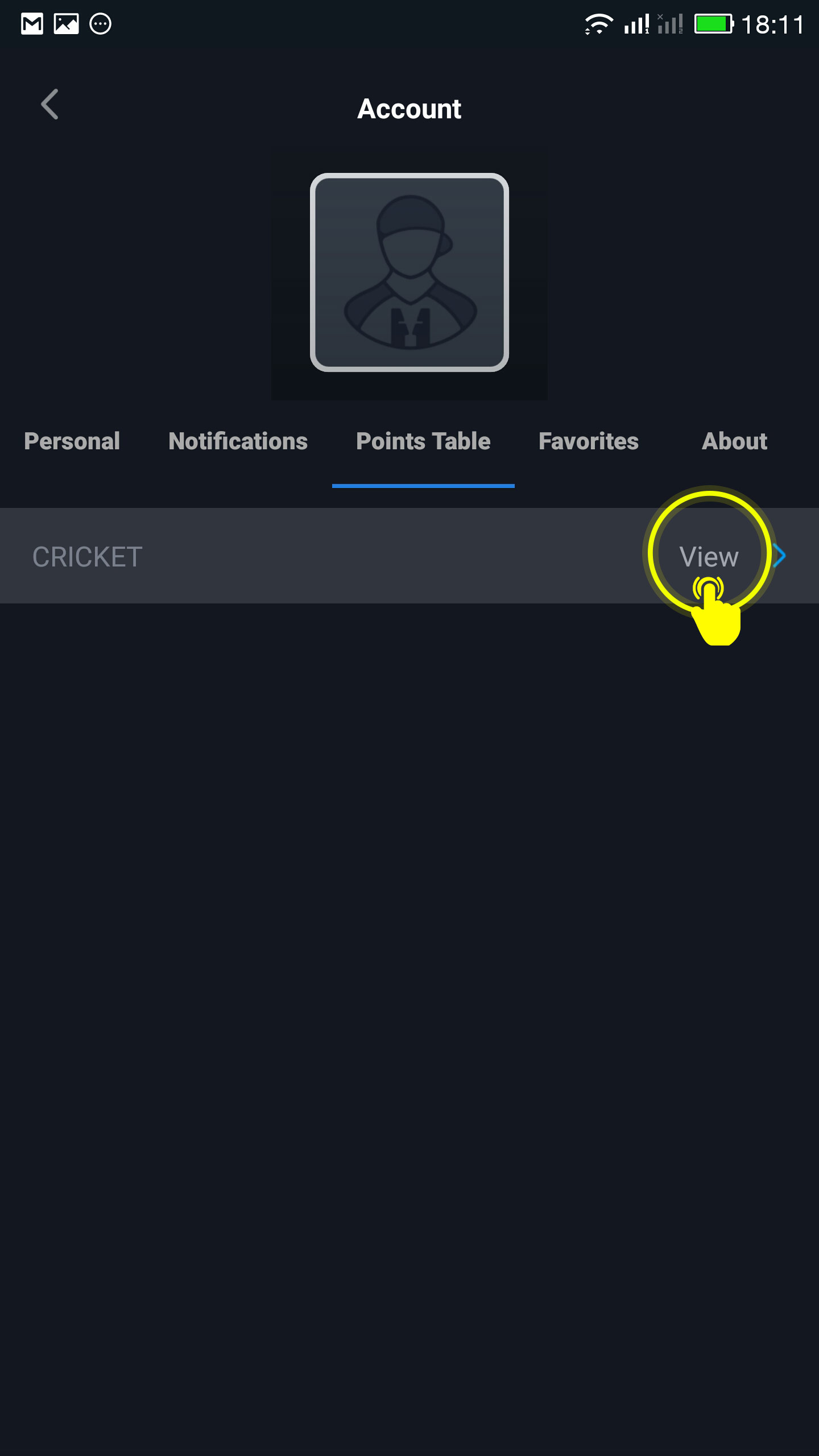
Task: Open the Notifications tab
Action: tap(238, 441)
